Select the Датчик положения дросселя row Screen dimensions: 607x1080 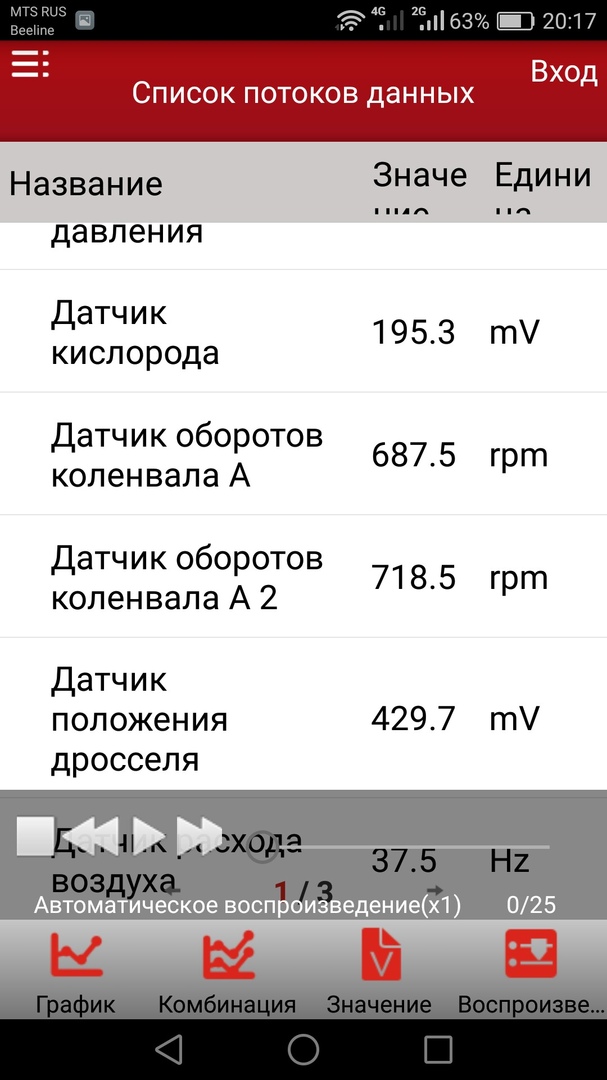click(x=300, y=718)
